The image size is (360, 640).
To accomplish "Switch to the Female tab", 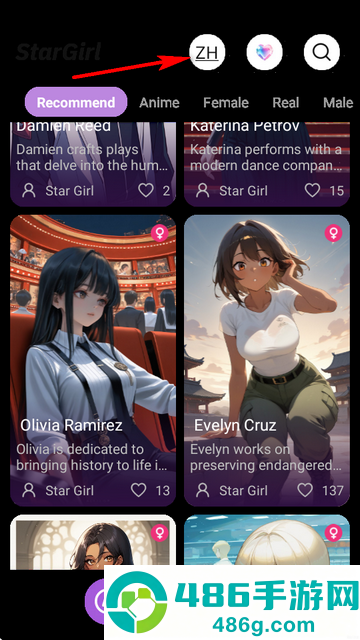I will (x=226, y=102).
